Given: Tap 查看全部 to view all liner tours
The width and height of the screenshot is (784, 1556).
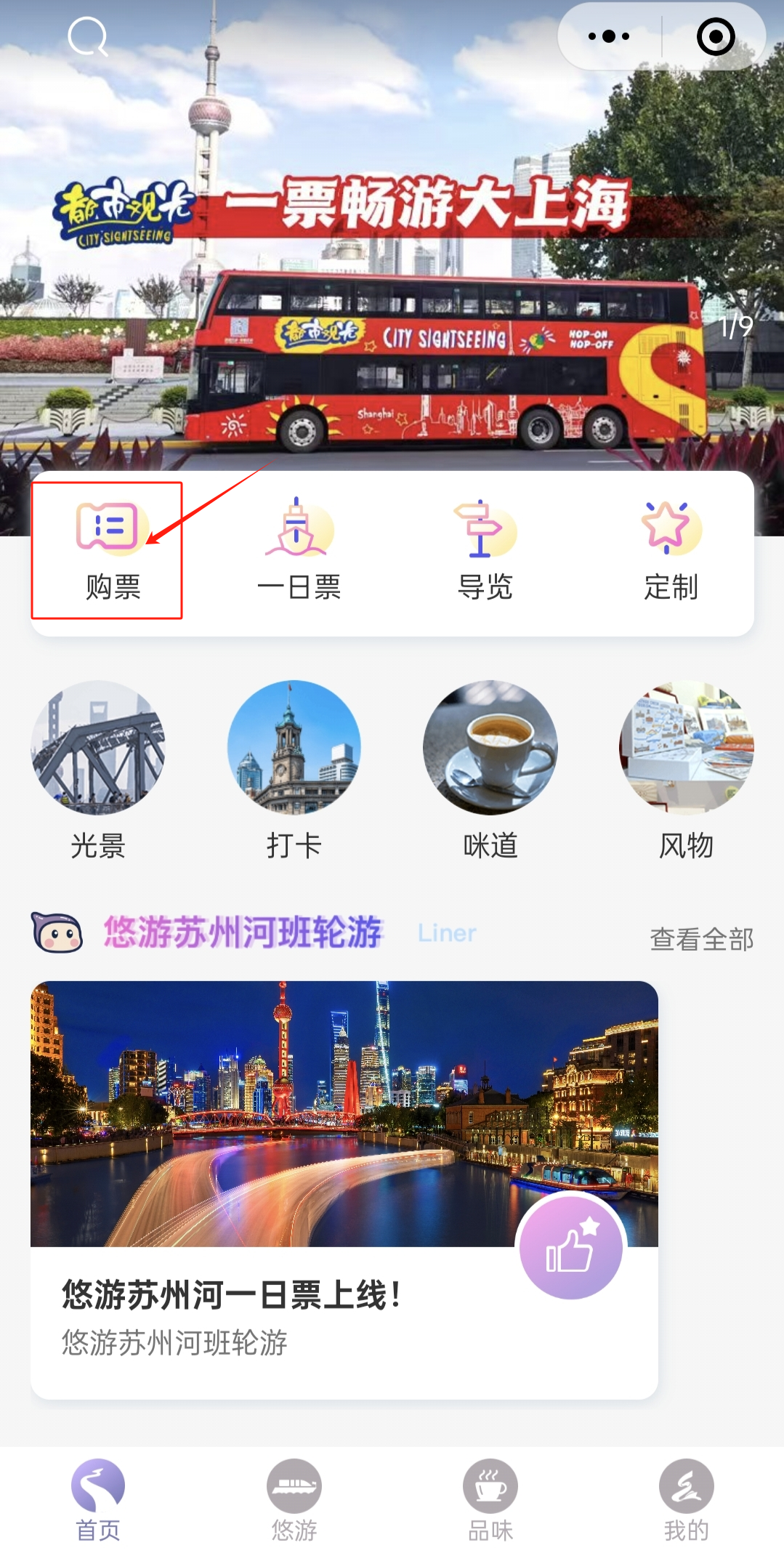Looking at the screenshot, I should (x=701, y=939).
